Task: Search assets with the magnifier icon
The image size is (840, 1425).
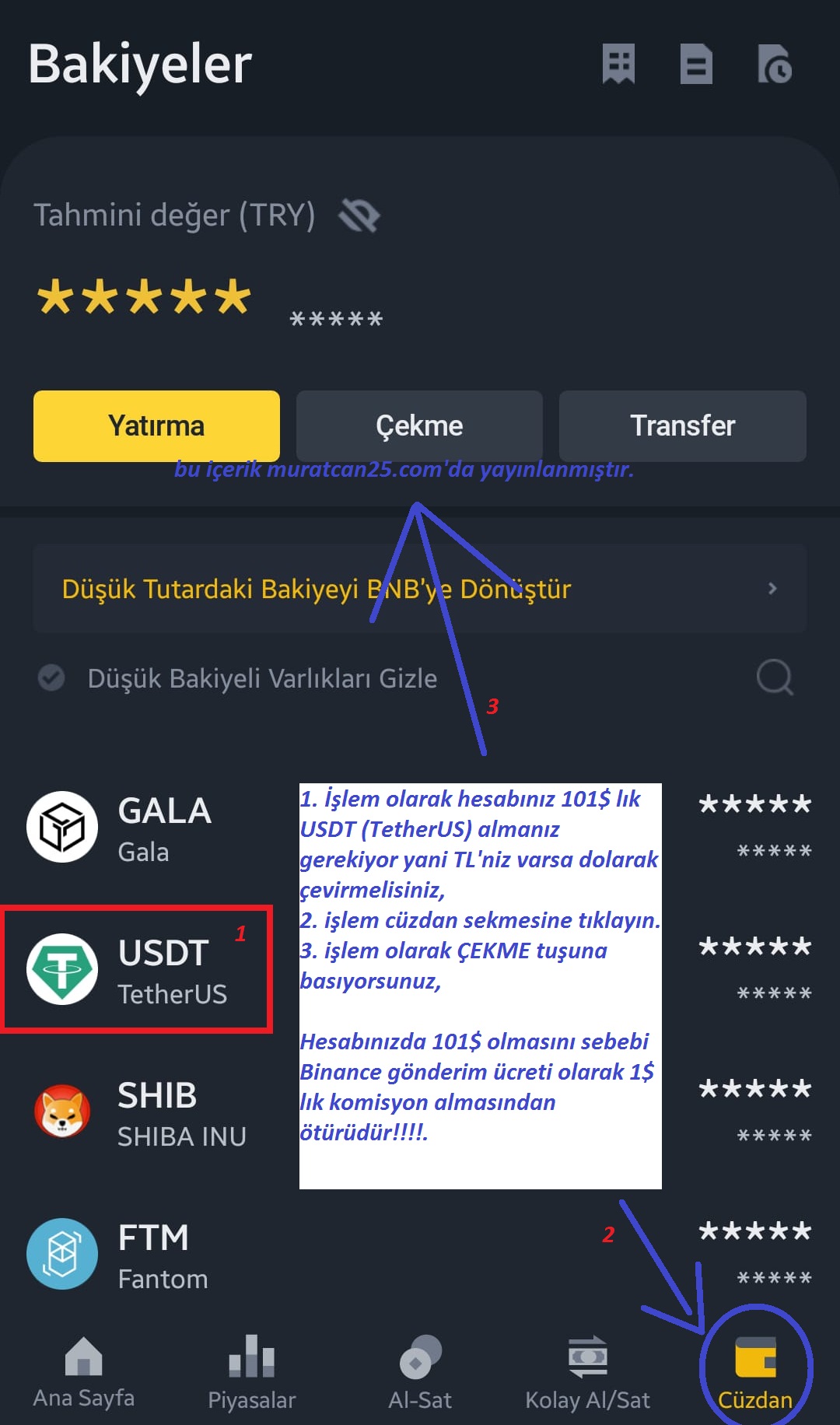Action: [x=774, y=677]
